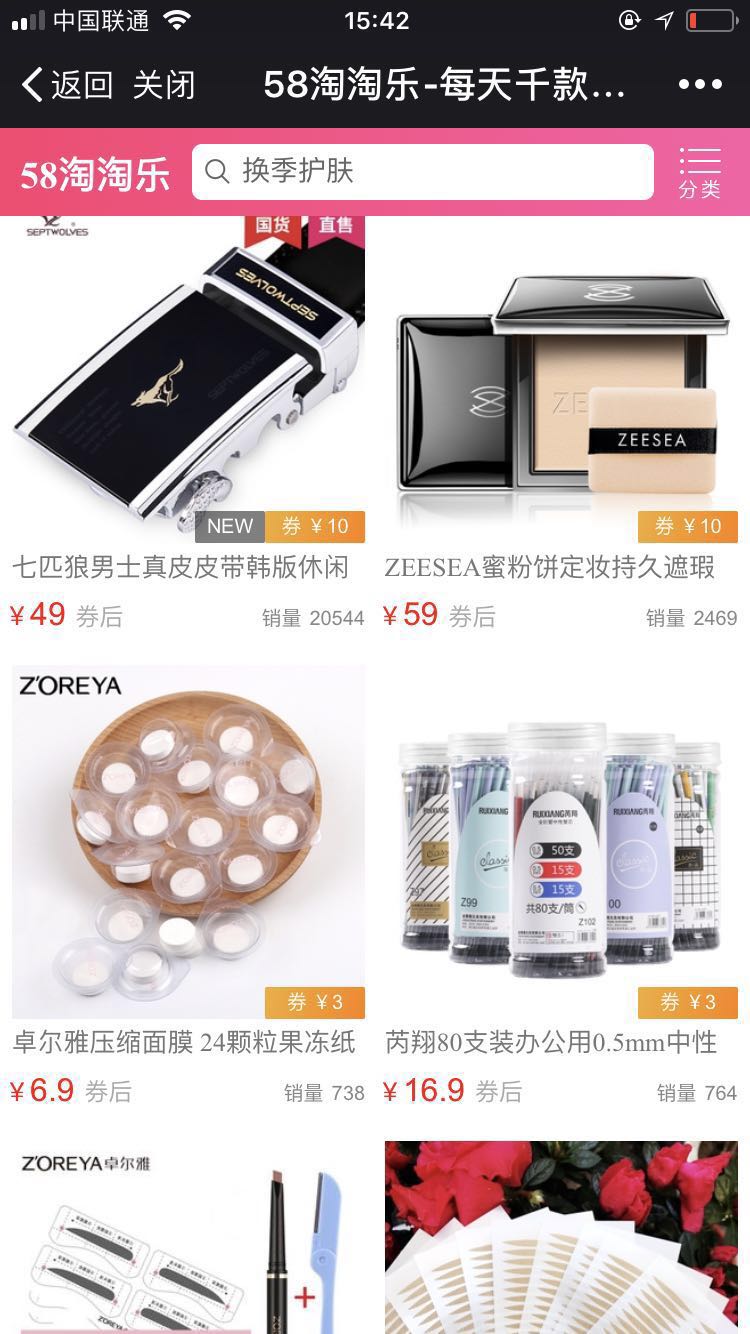The image size is (750, 1334).
Task: Tap the magnifier icon in search bar
Action: [x=219, y=172]
